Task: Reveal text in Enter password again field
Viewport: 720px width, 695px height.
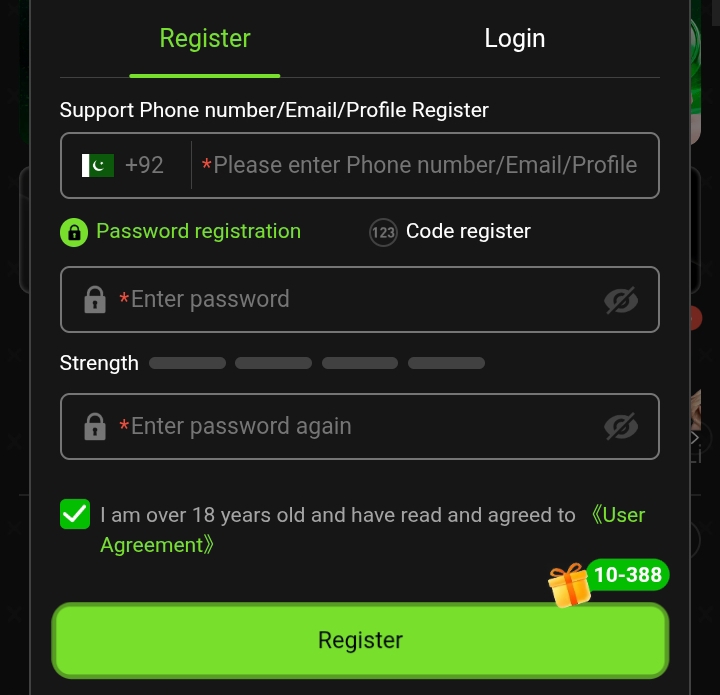Action: [621, 426]
